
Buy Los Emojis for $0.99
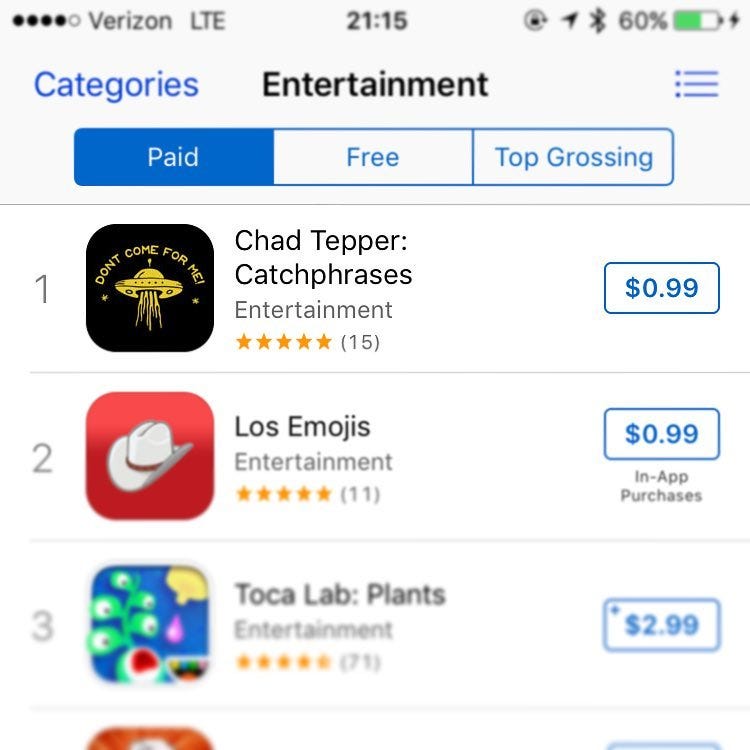coord(661,434)
